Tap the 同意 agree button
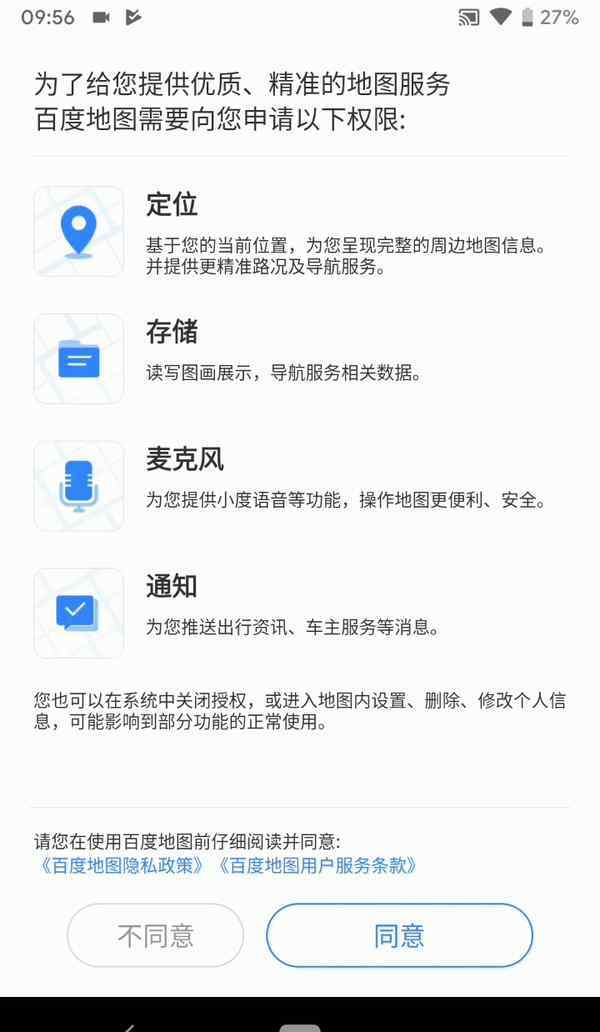 pos(399,936)
